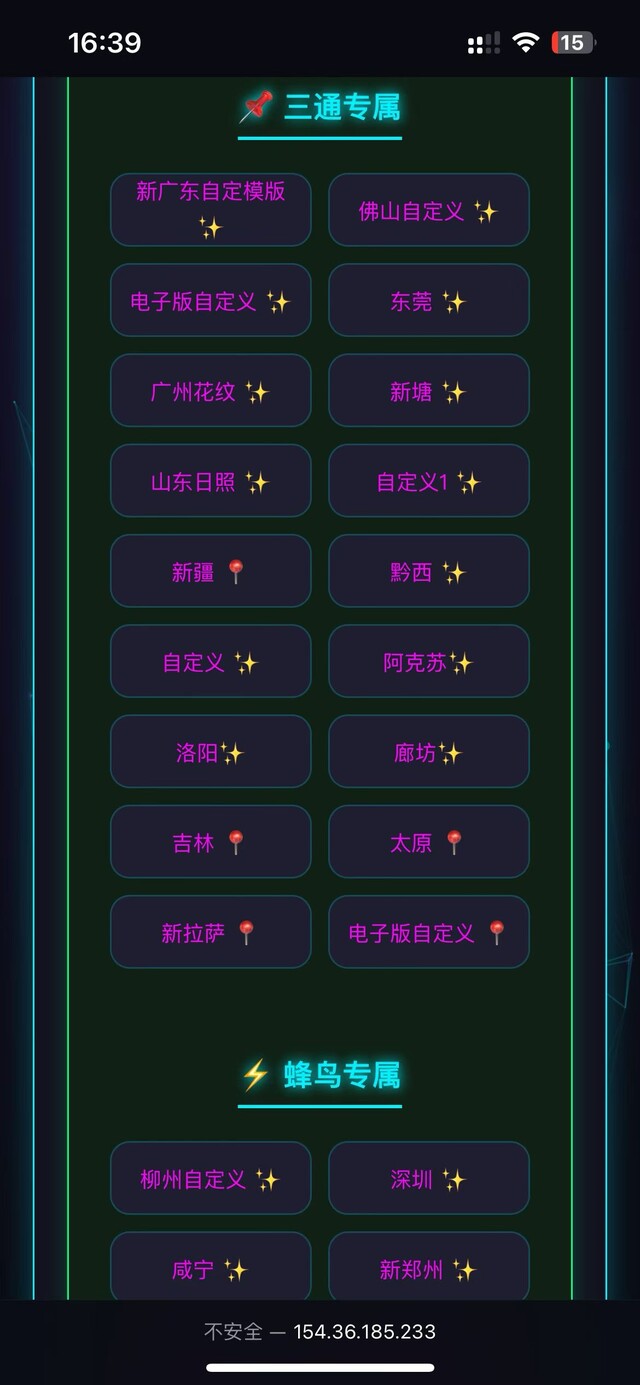This screenshot has height=1385, width=640.
Task: Select 山东日照
Action: coord(210,481)
